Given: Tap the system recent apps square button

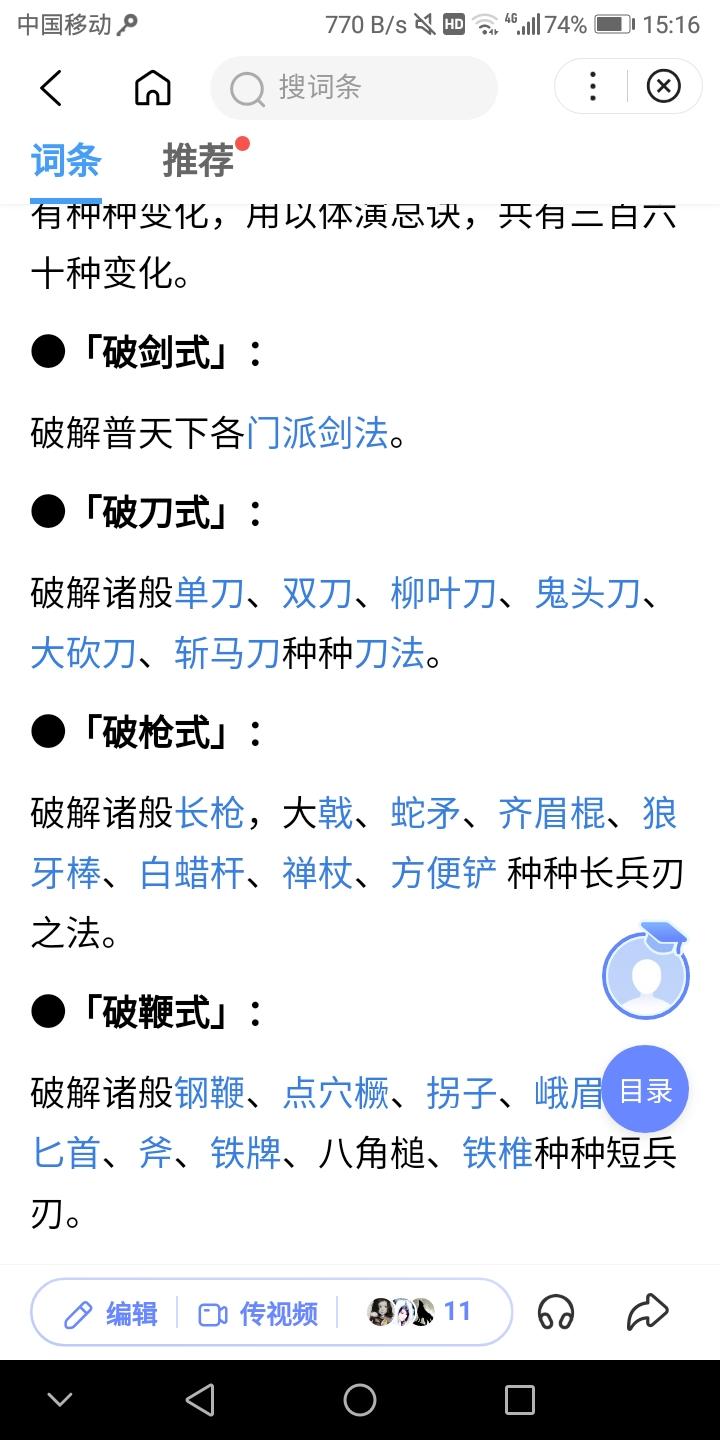Looking at the screenshot, I should [x=520, y=1400].
